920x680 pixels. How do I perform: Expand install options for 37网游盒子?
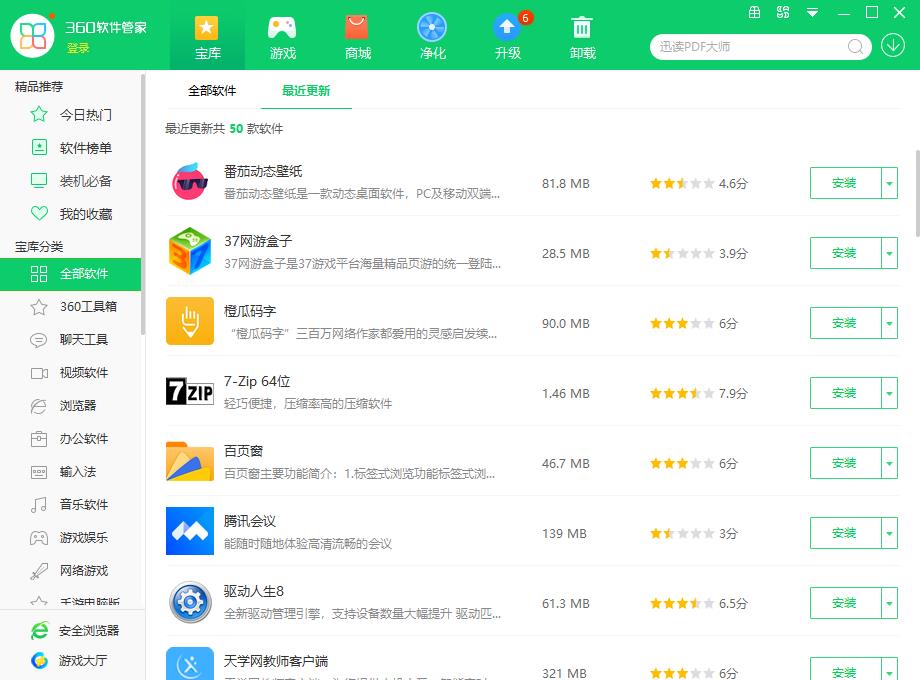click(x=890, y=253)
